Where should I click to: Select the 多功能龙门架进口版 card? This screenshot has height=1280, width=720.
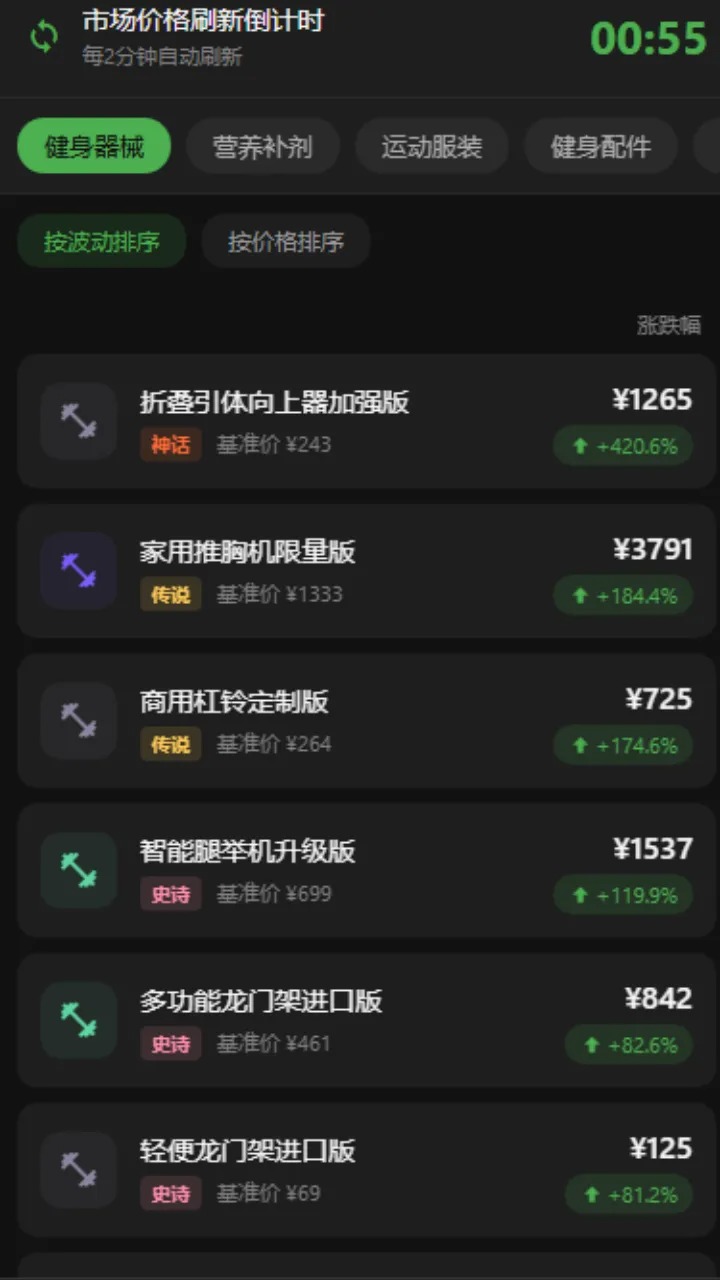coord(366,1021)
